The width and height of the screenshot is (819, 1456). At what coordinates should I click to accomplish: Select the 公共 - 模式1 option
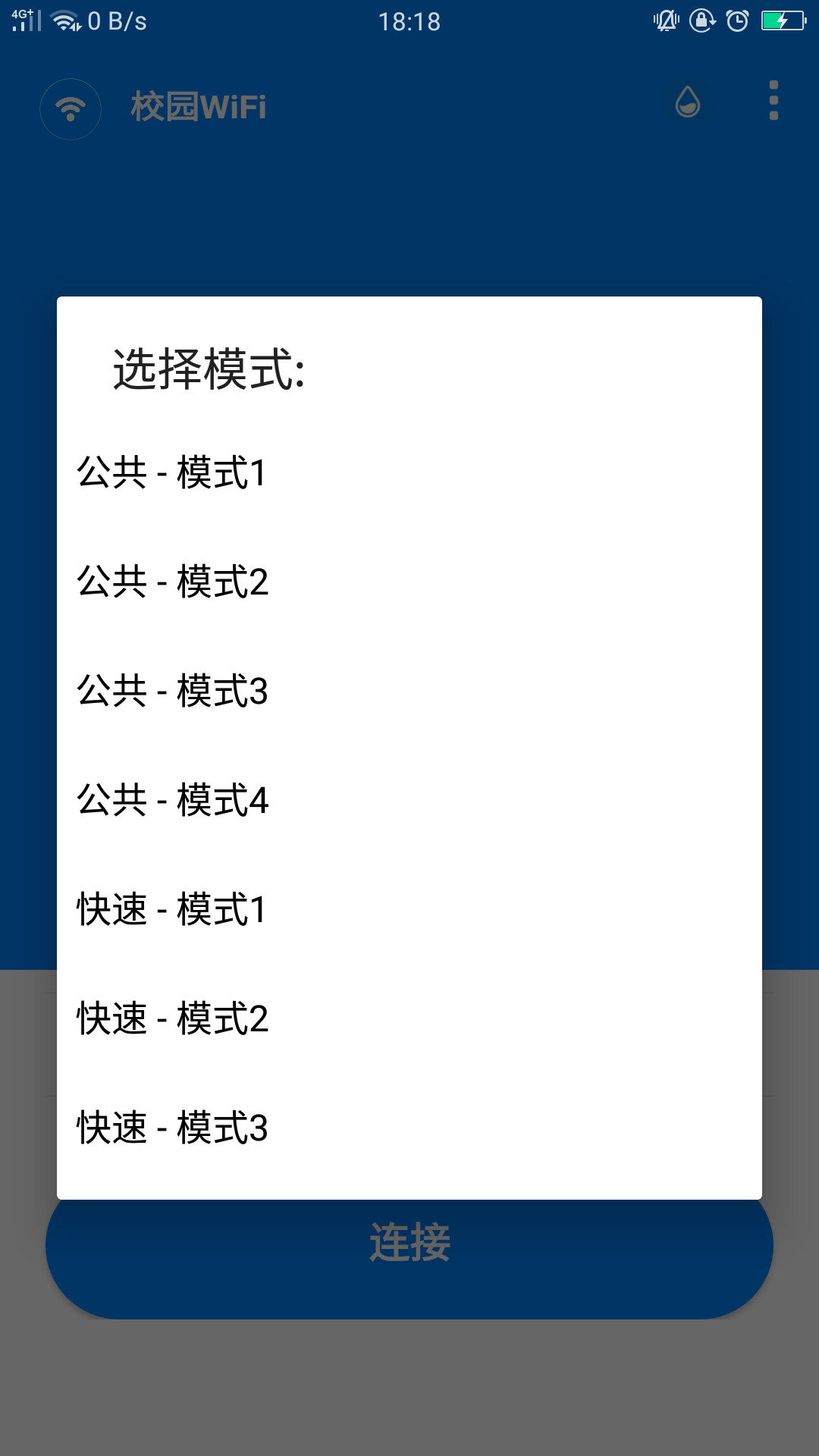pos(173,471)
